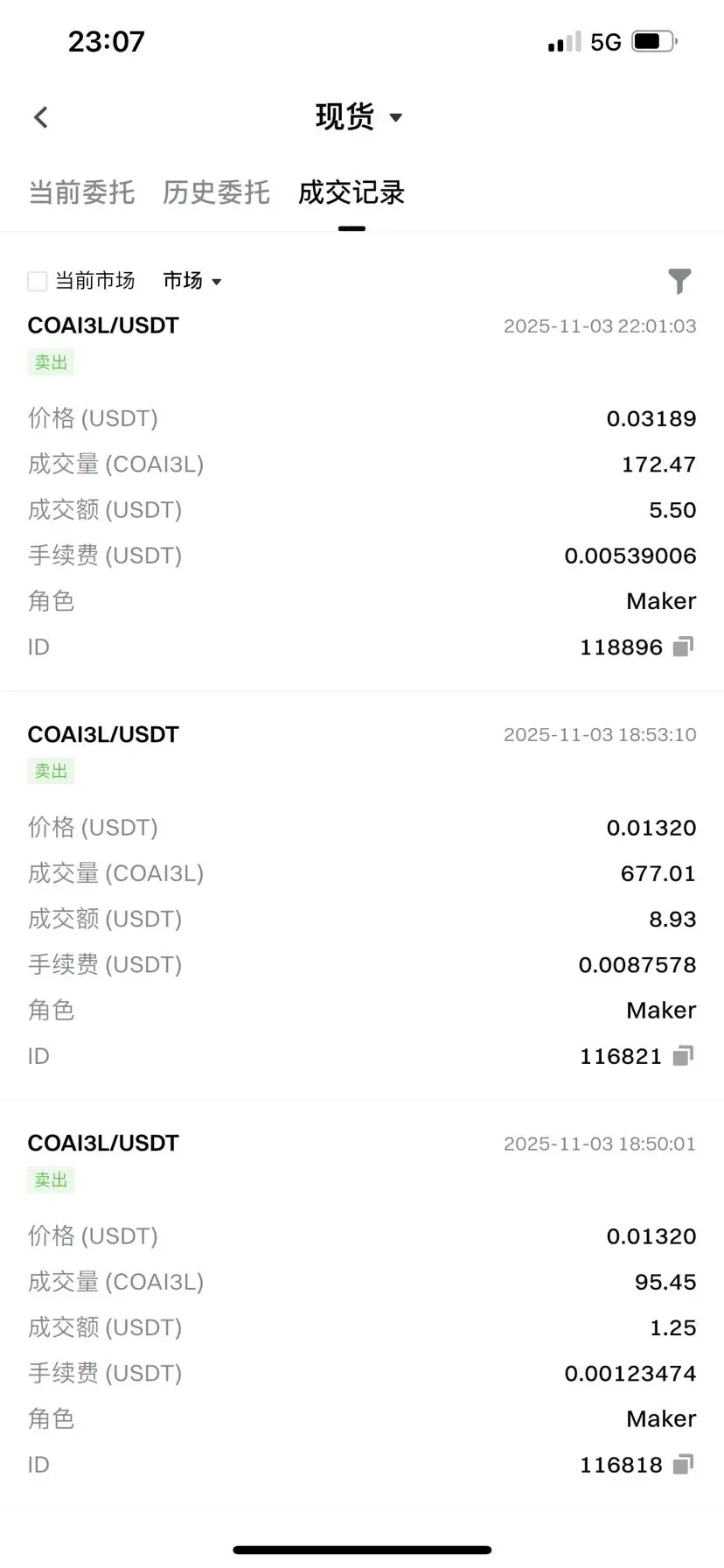Select the 成交记录 tab
Screen dimensions: 724x1568
[352, 192]
